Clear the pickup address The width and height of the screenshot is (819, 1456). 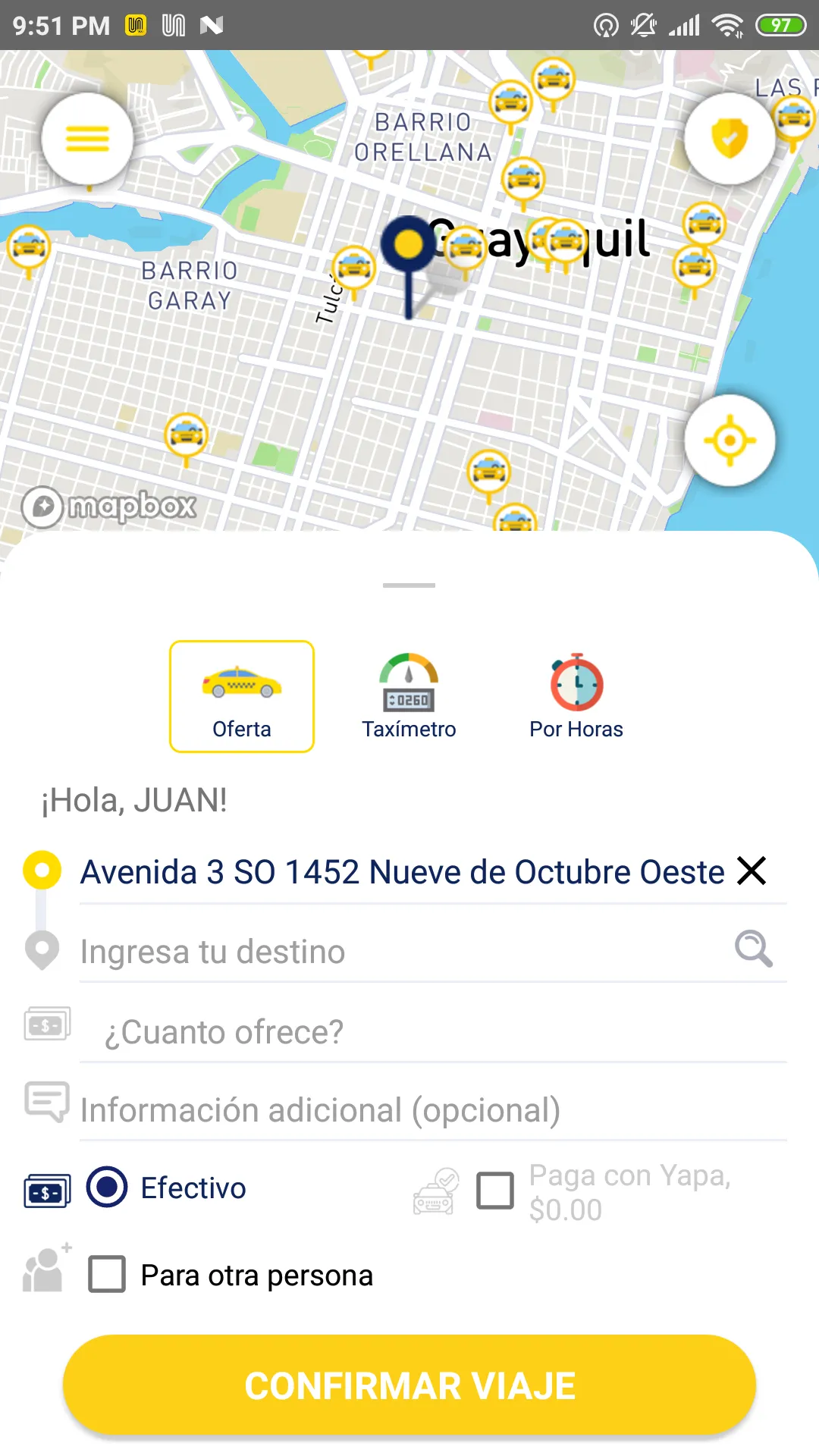[752, 871]
